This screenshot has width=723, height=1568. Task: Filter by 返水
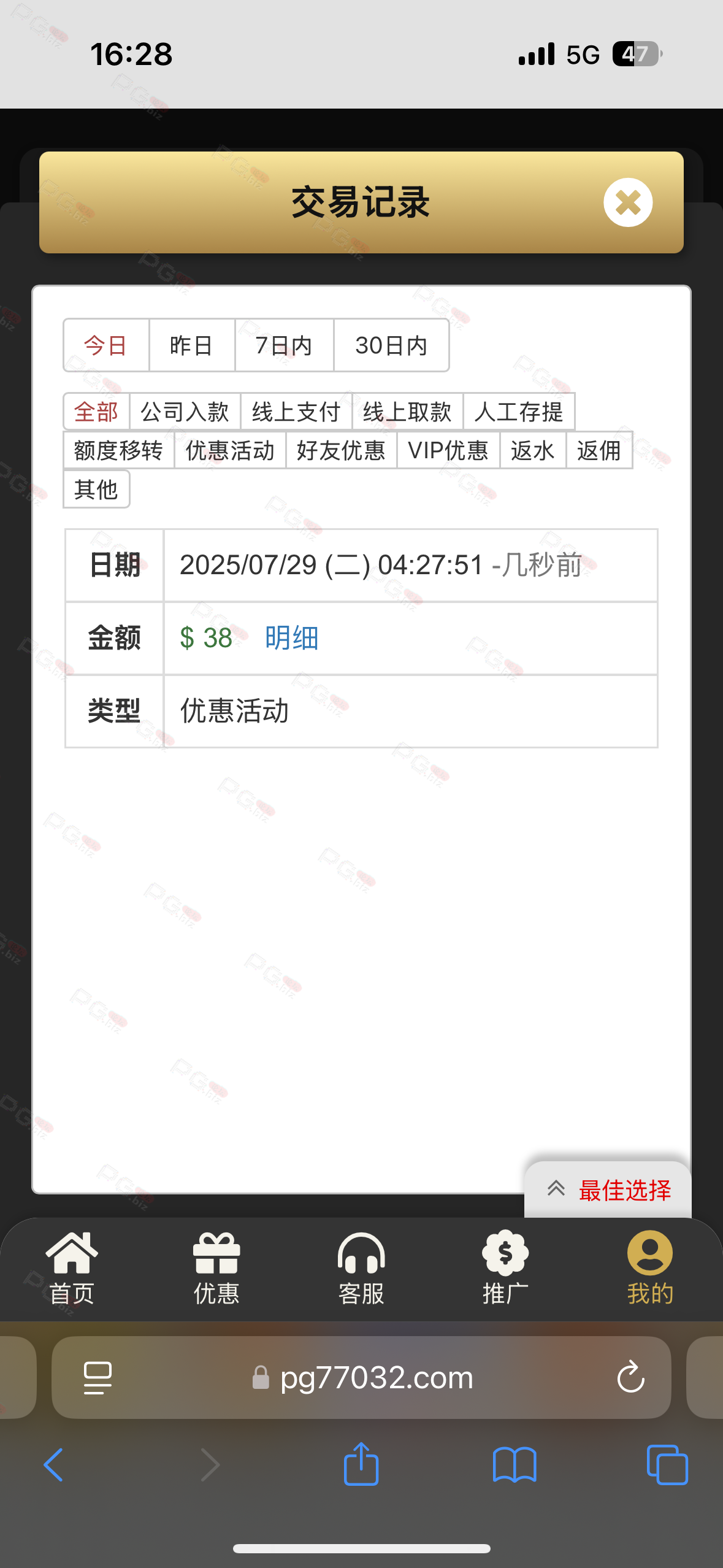(x=533, y=450)
